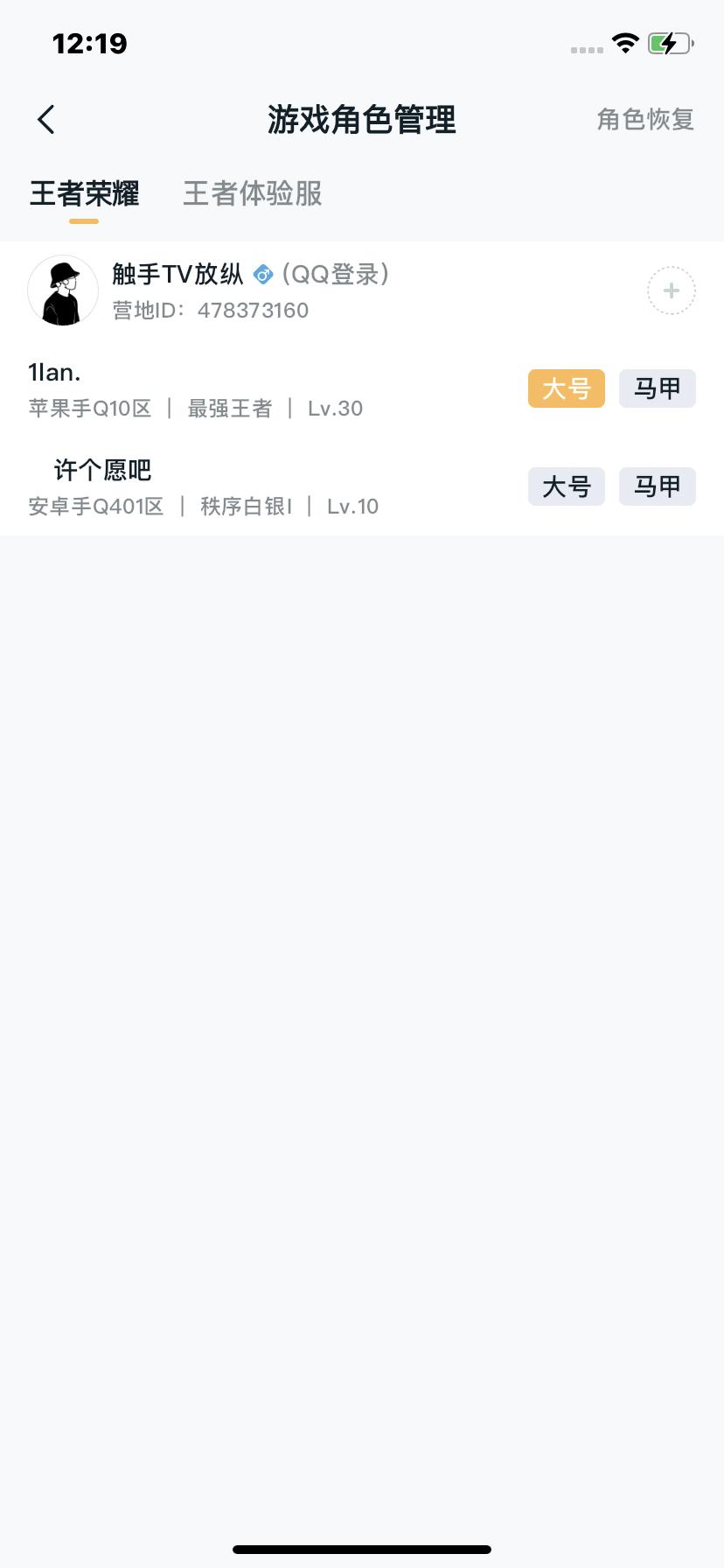This screenshot has height=1568, width=724.
Task: Select the 营地ID number 478373160
Action: [x=253, y=309]
